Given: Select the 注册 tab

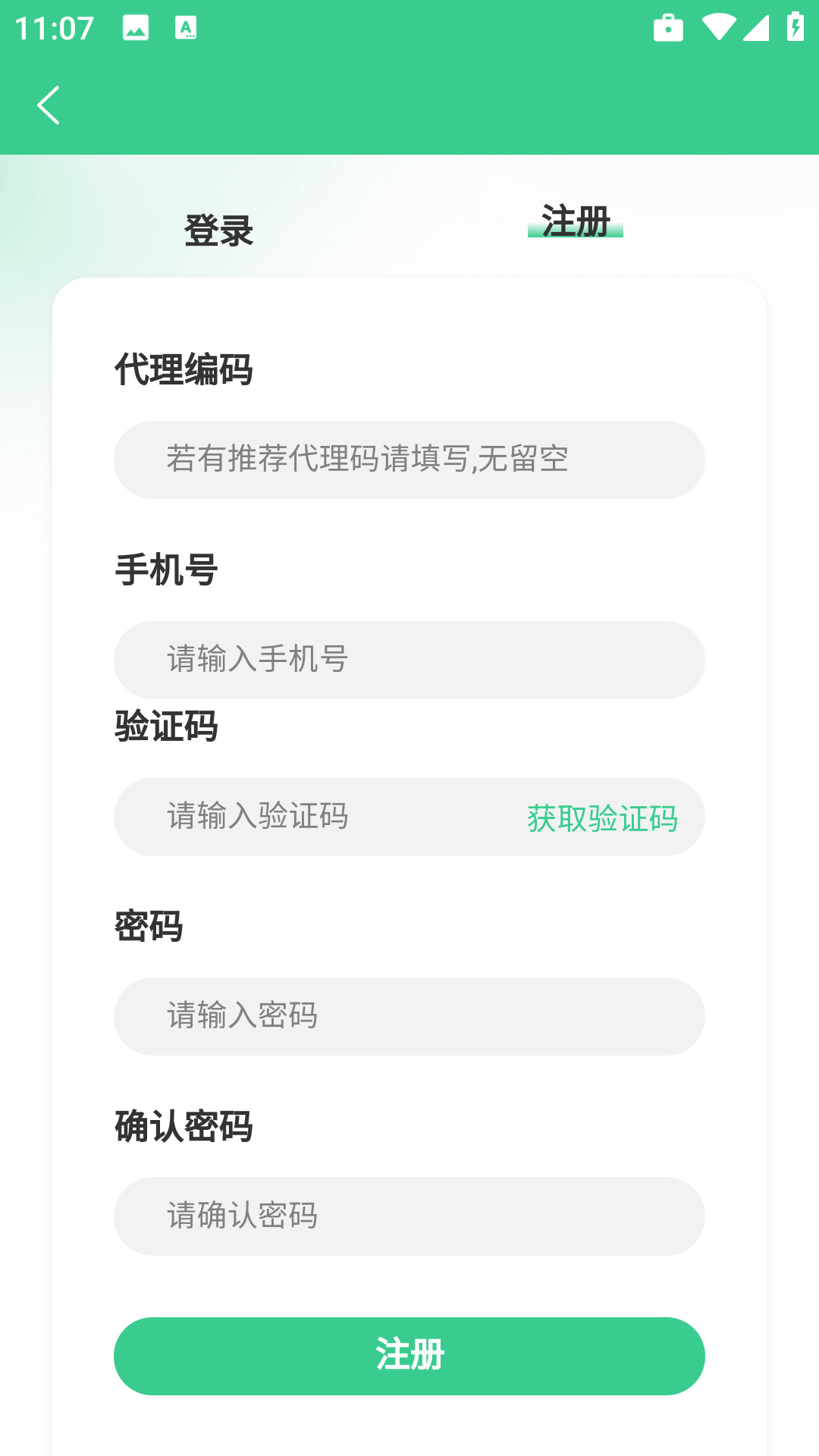Looking at the screenshot, I should coord(575,221).
